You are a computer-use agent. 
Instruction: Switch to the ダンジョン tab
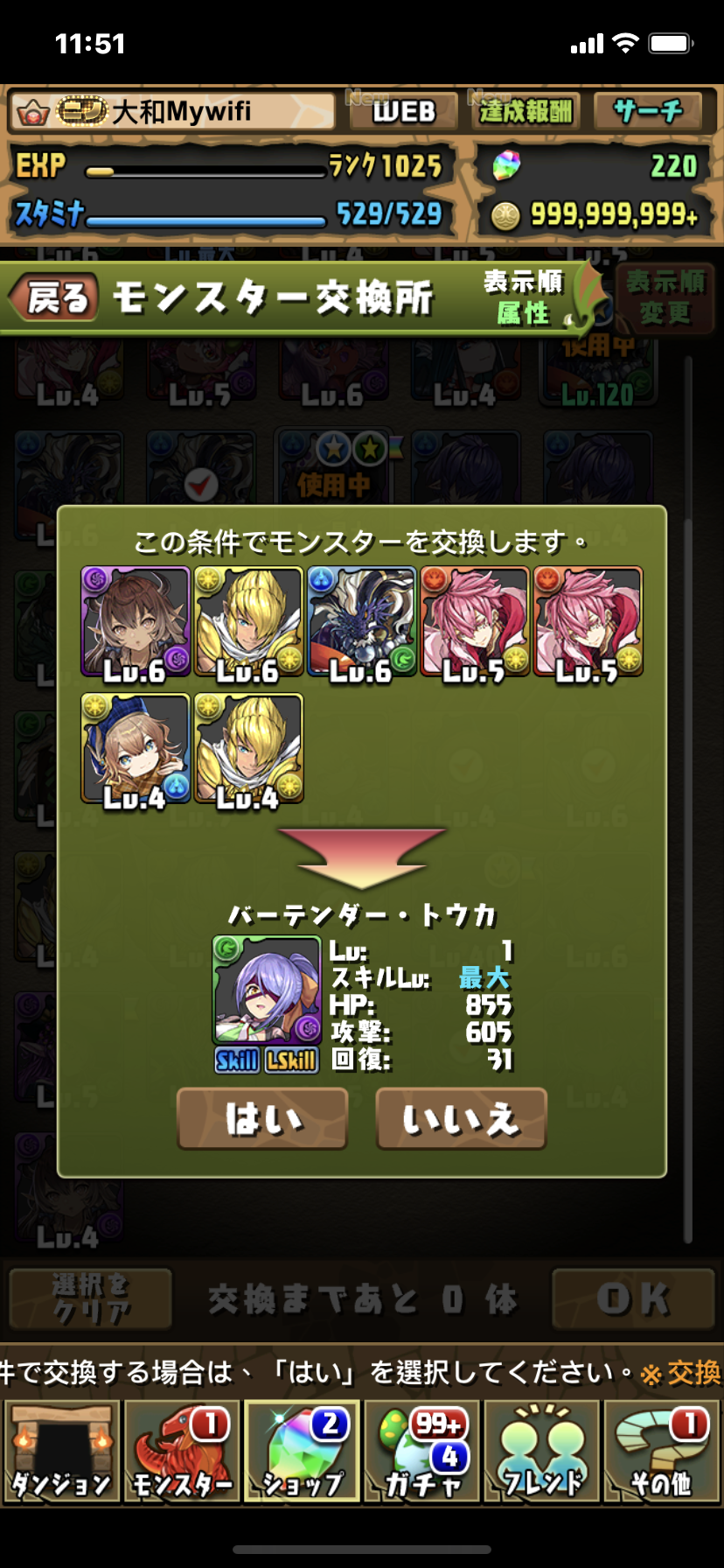[x=61, y=1452]
